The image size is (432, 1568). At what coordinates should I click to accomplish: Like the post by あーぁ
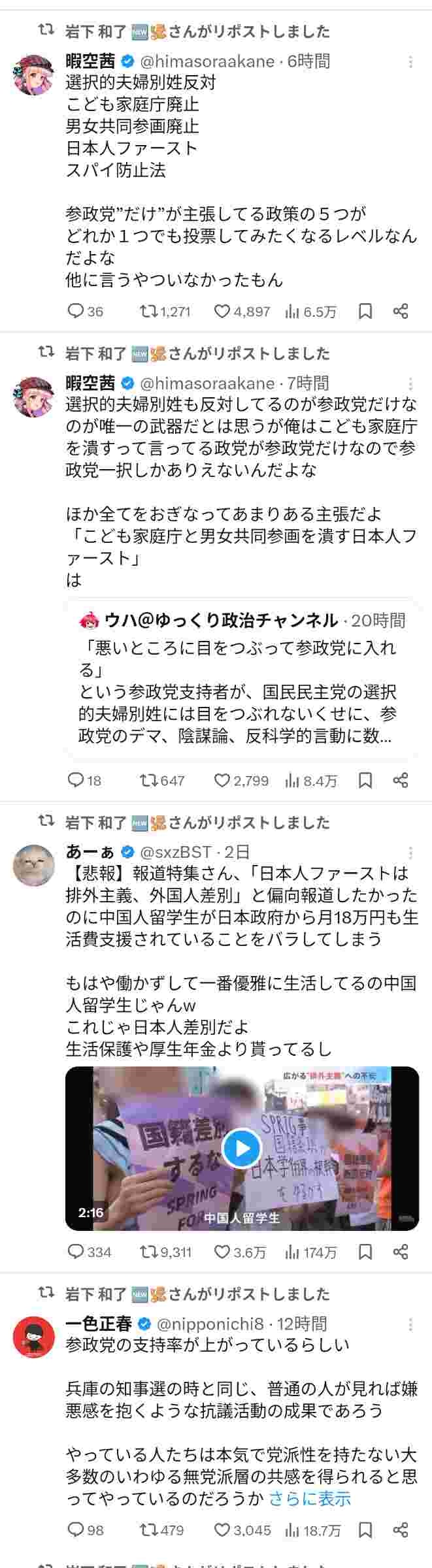click(x=223, y=1252)
